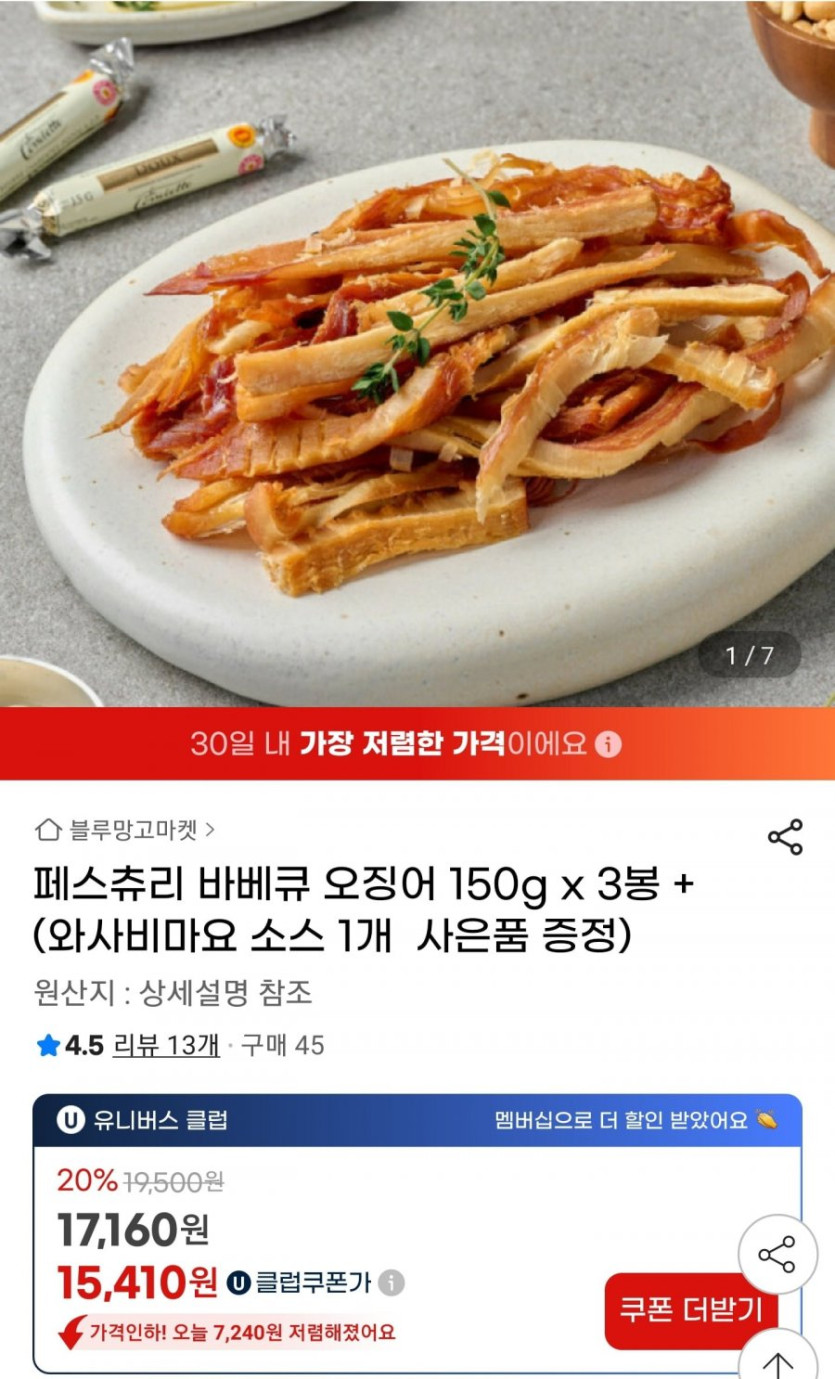Tap the floating share button
Screen dimensions: 835x1379
pos(777,1254)
